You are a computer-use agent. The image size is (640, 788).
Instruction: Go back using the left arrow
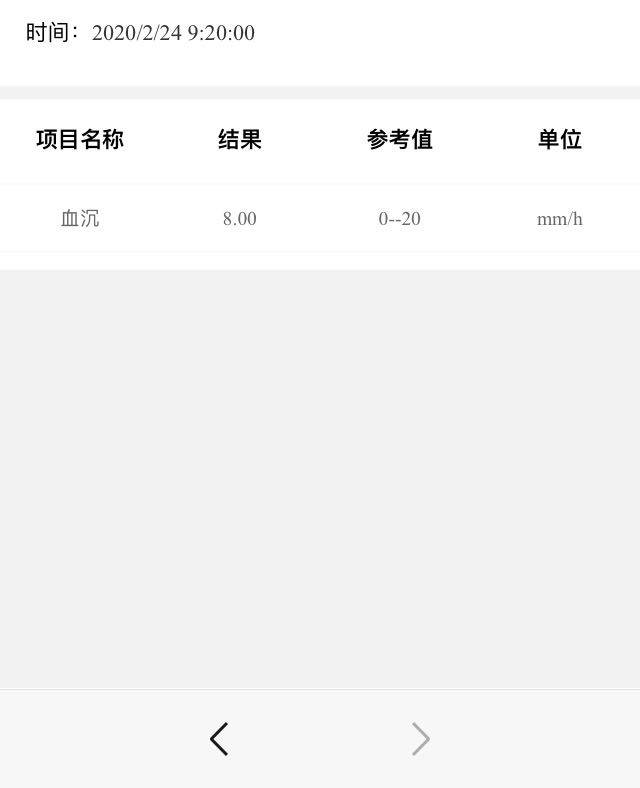(x=219, y=739)
